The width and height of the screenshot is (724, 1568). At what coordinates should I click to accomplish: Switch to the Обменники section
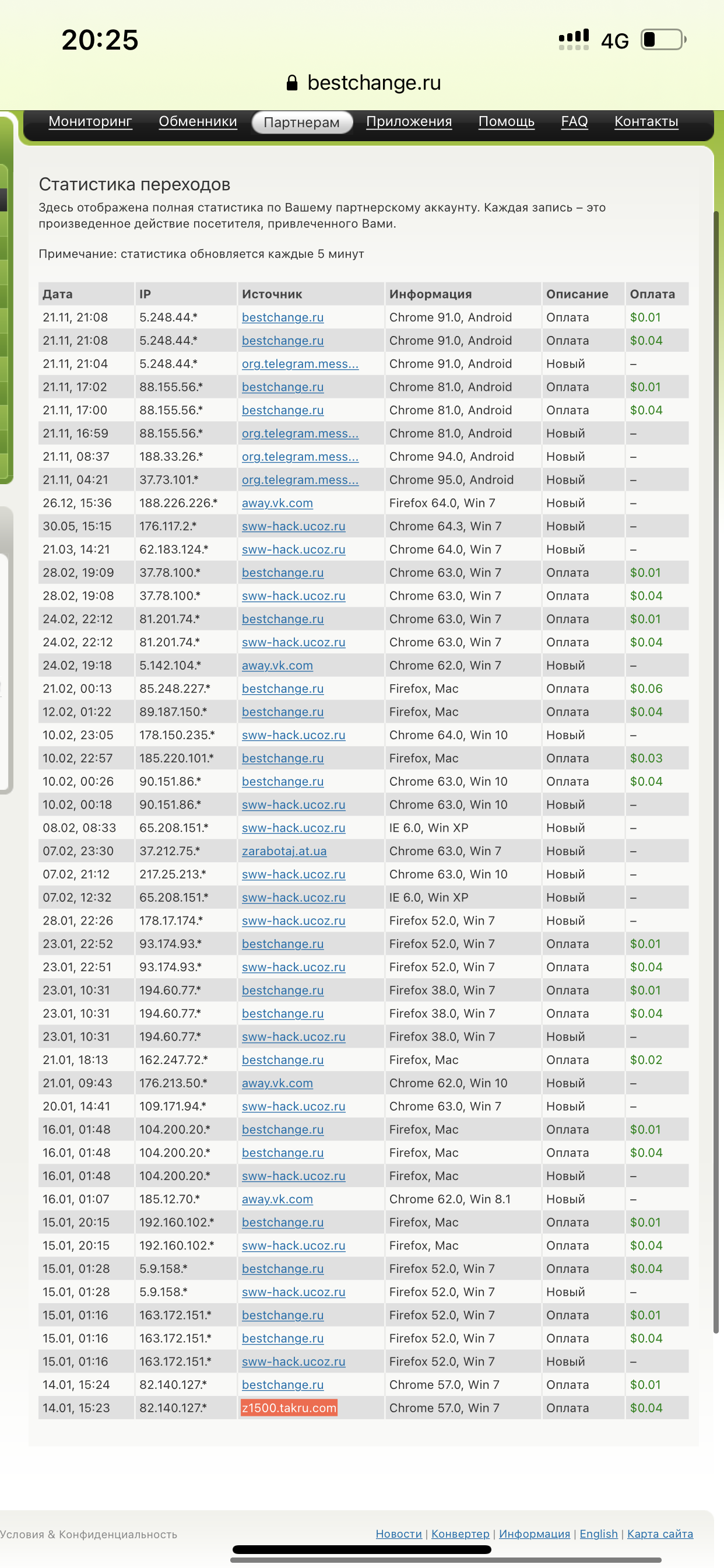pyautogui.click(x=198, y=121)
